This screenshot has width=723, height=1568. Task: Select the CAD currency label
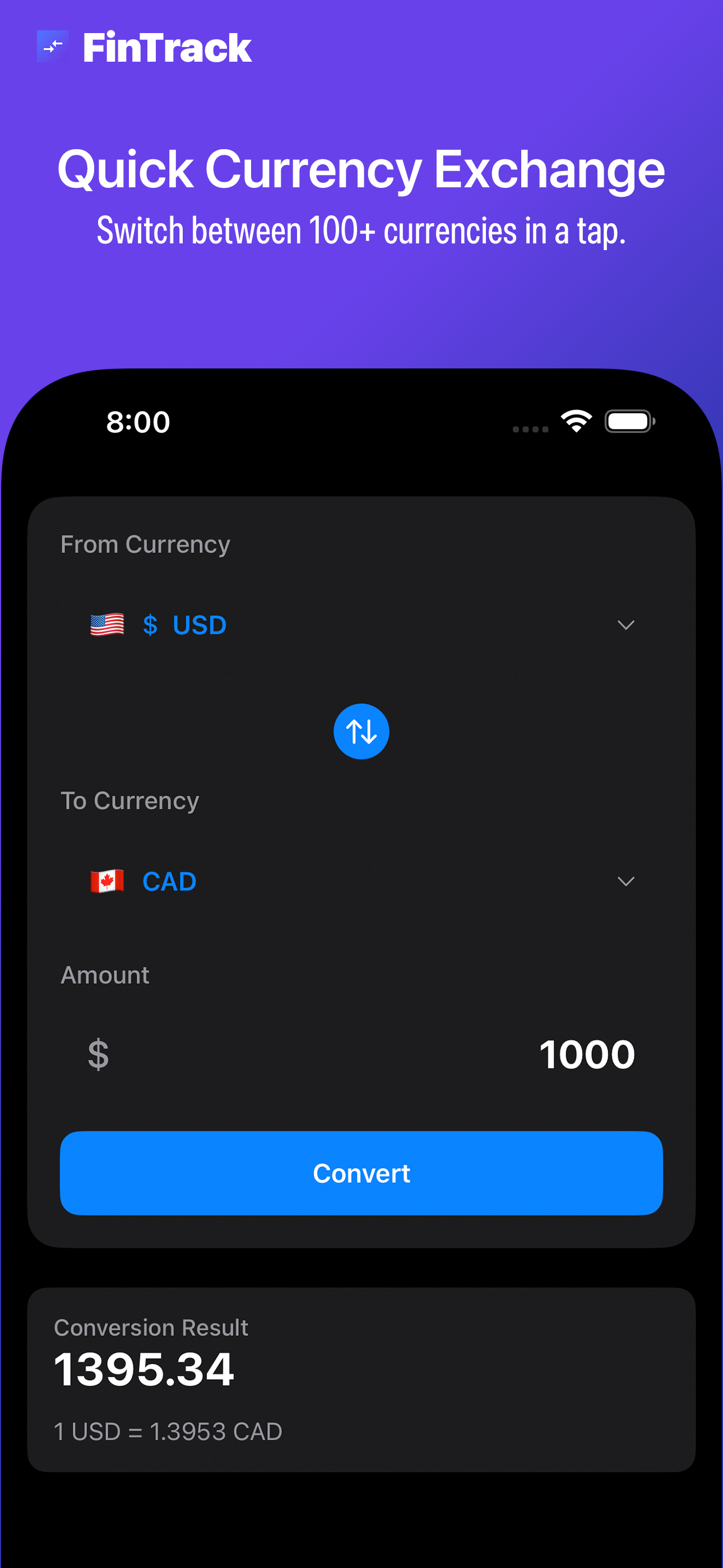pos(169,881)
